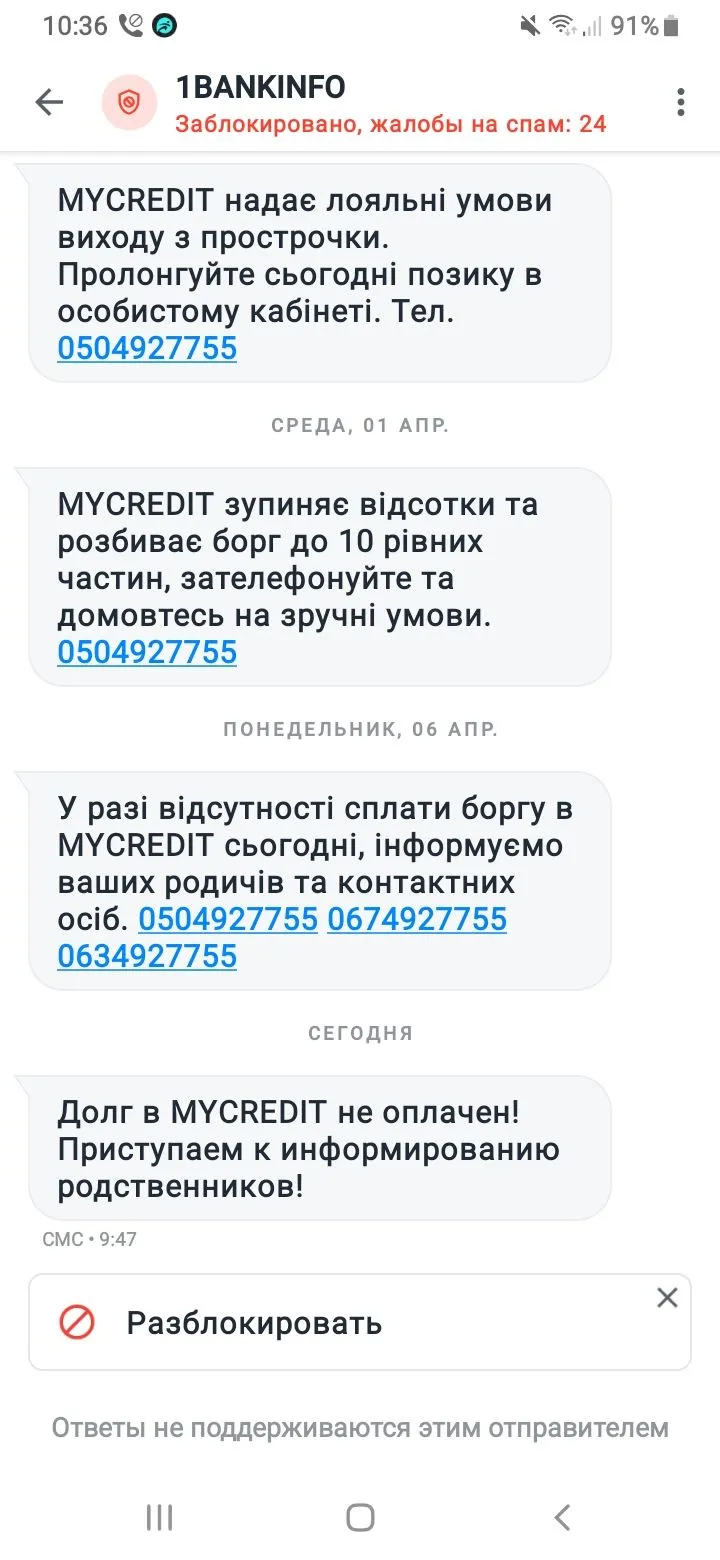Go back from the 1BANKINFO conversation
Image resolution: width=720 pixels, height=1560 pixels.
click(49, 102)
